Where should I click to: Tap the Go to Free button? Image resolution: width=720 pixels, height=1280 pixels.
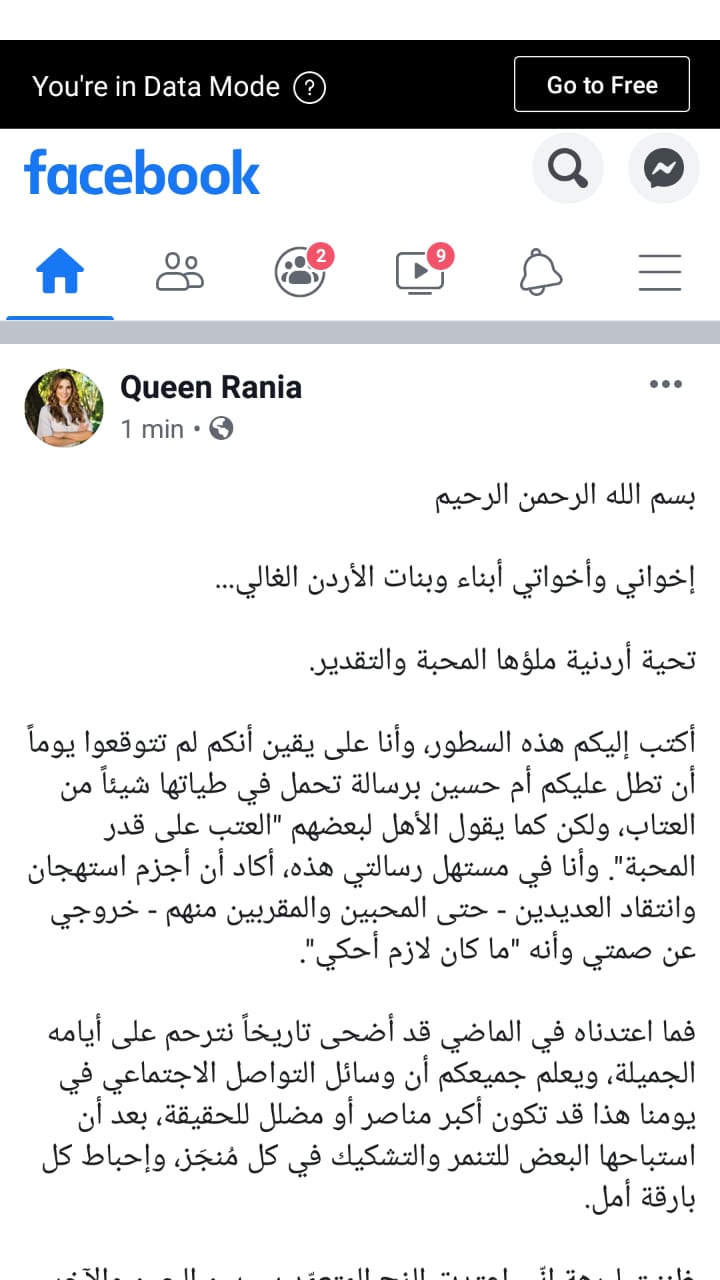click(601, 85)
